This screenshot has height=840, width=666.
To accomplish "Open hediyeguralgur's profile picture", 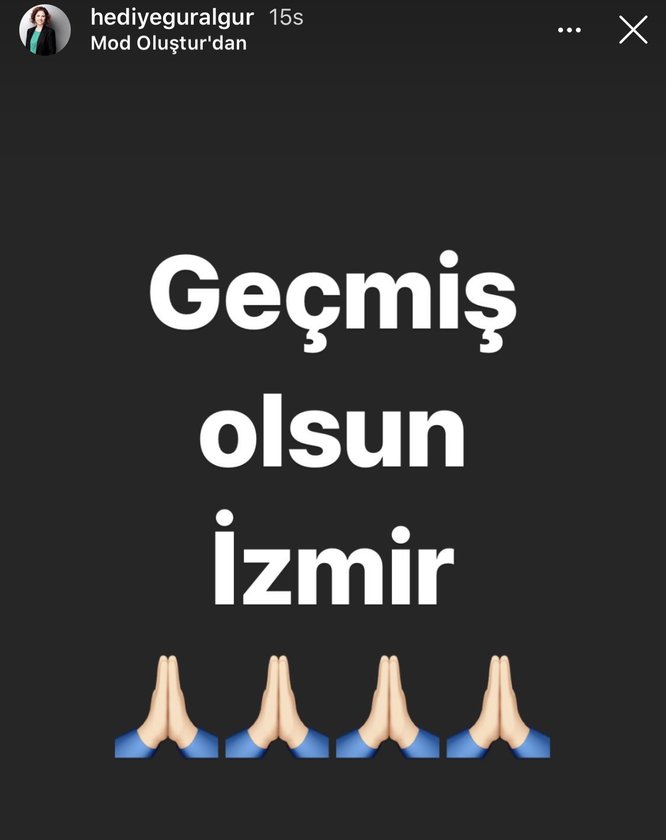I will pos(45,30).
